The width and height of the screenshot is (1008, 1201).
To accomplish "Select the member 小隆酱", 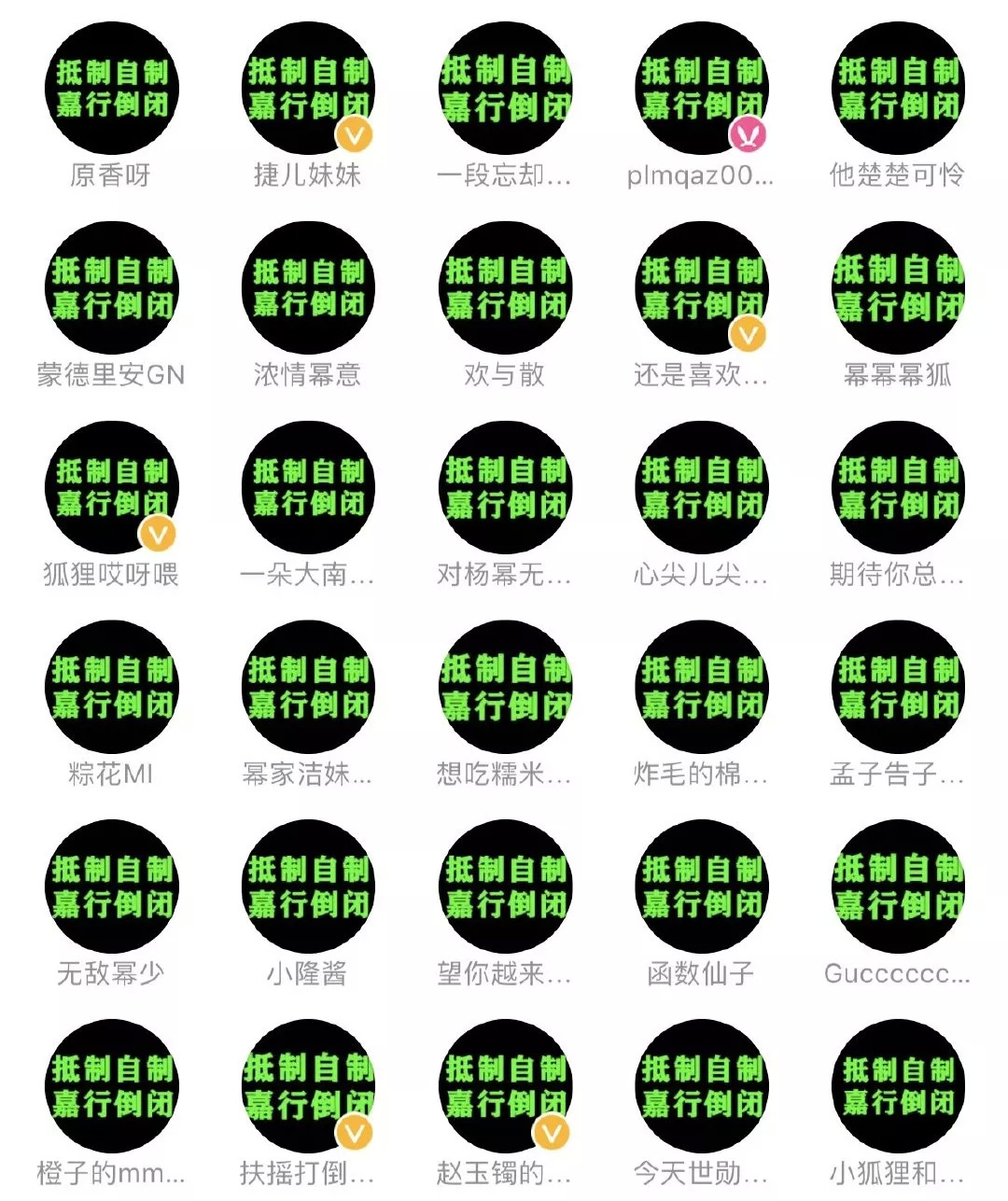I will (x=308, y=887).
